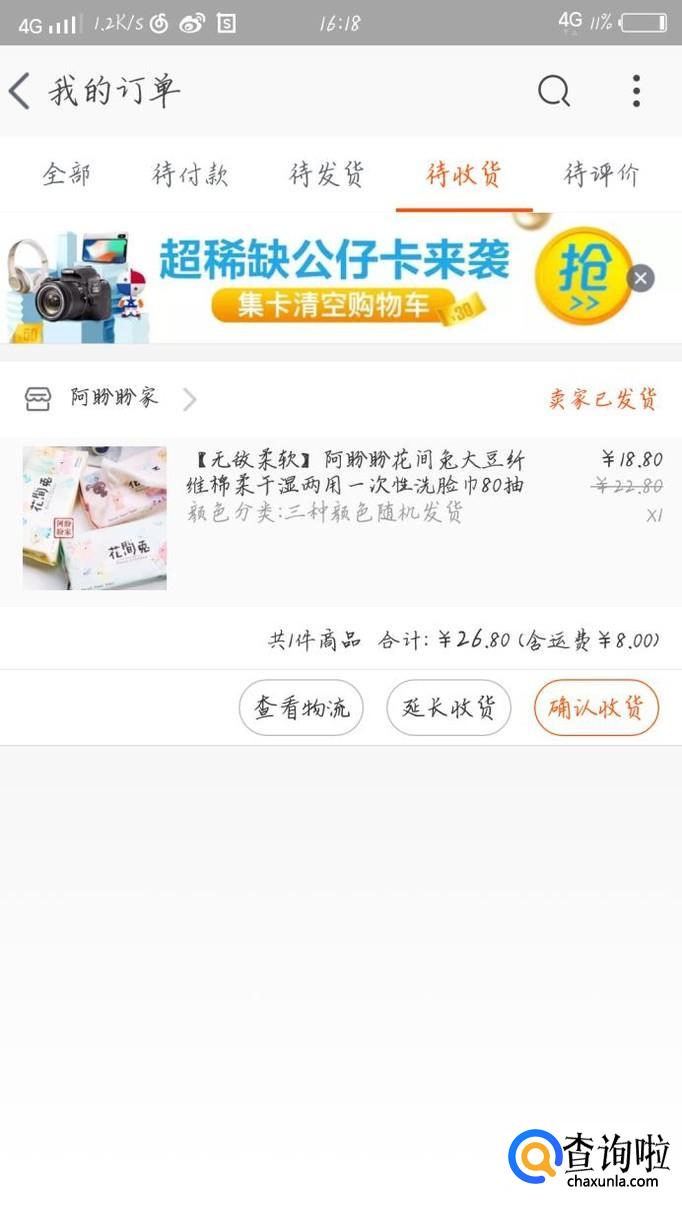The image size is (682, 1212).
Task: Tap 查看物流 to view shipping
Action: pyautogui.click(x=301, y=708)
